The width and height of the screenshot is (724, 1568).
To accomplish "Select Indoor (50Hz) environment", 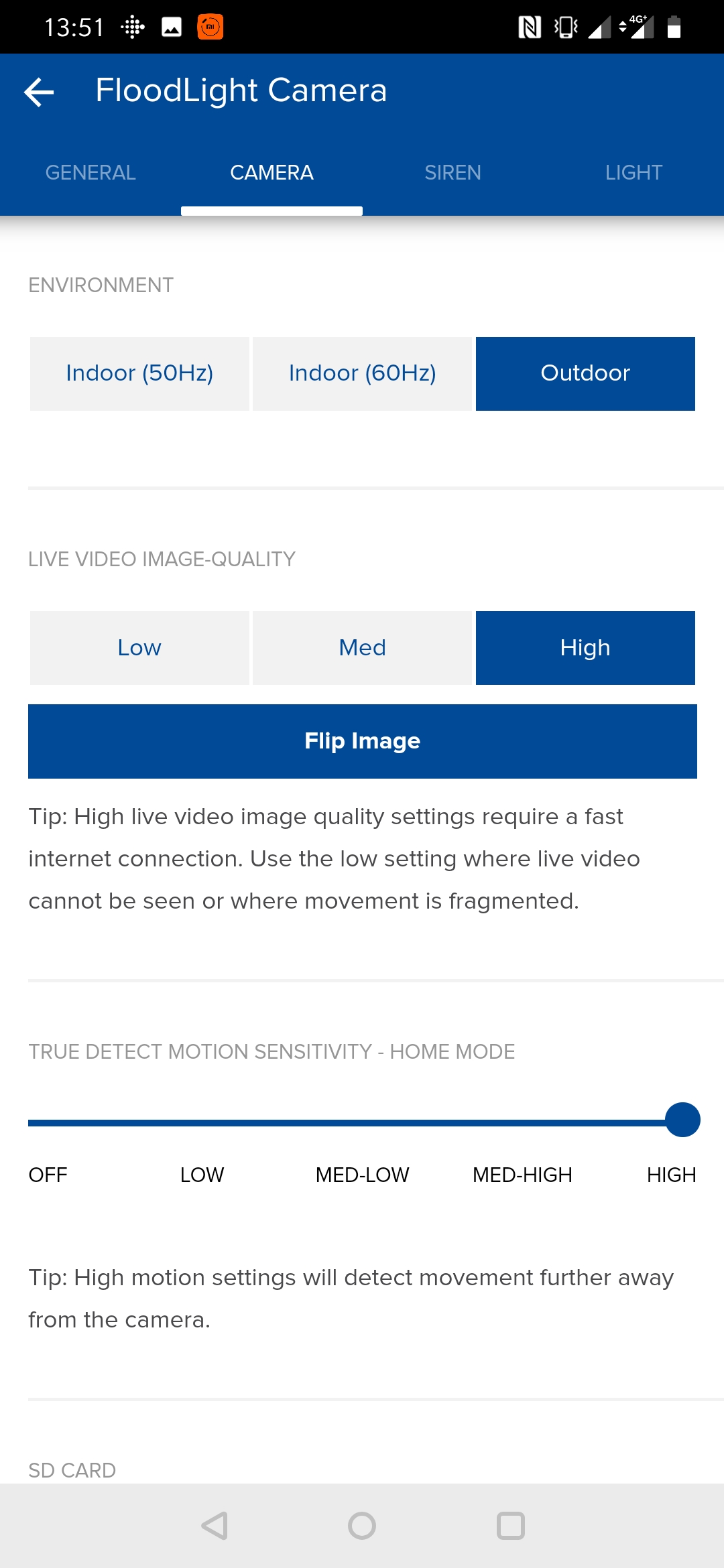I will click(139, 373).
